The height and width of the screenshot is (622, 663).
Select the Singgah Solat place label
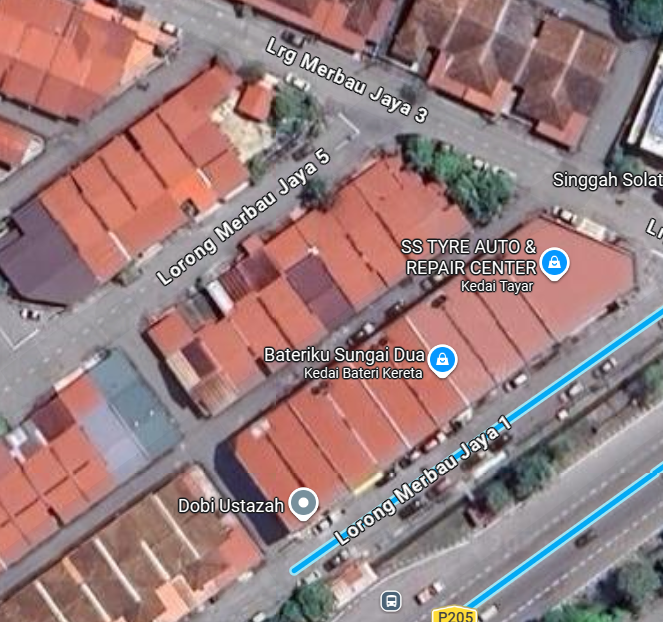(x=607, y=180)
